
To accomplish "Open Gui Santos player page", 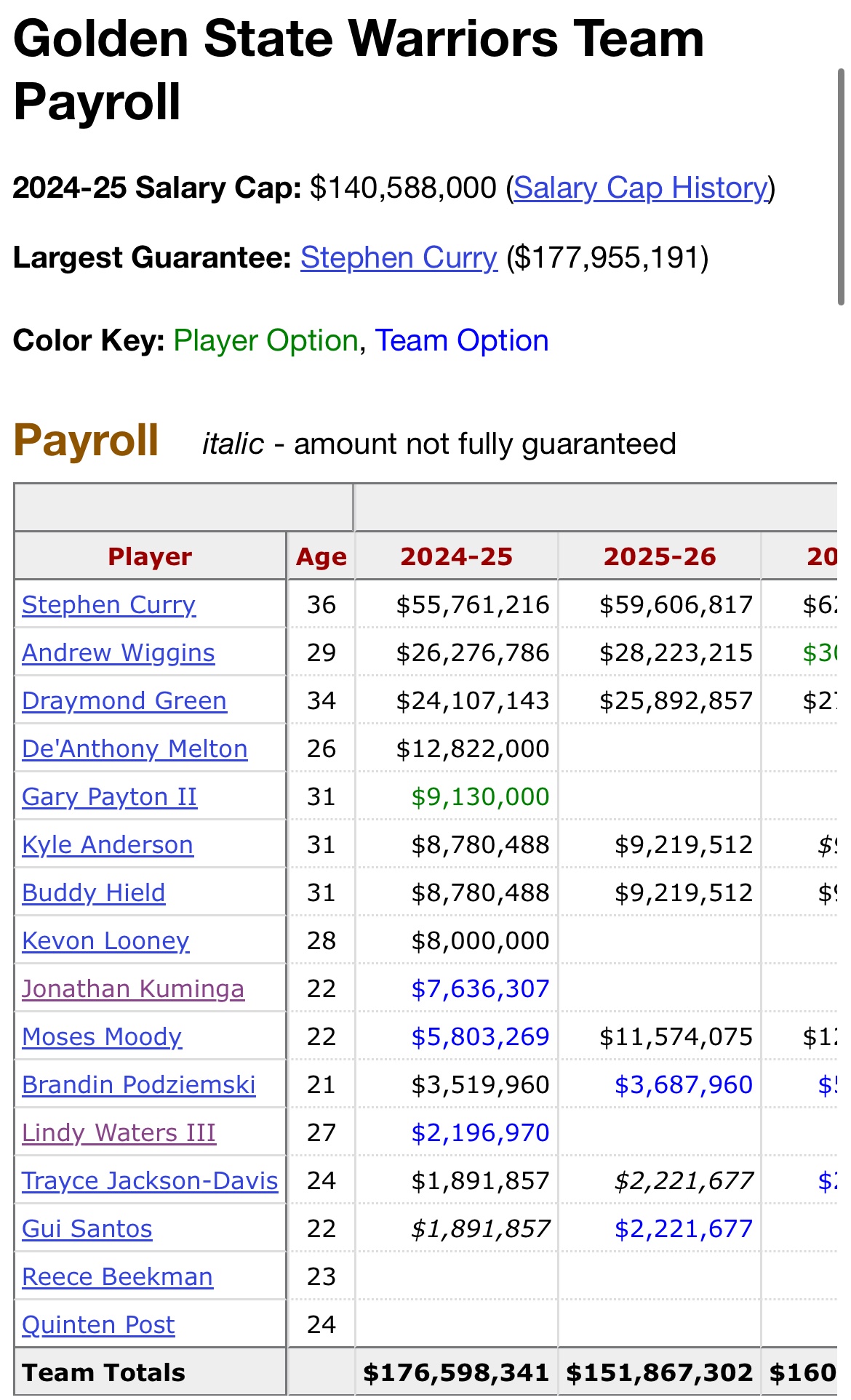I will coord(87,1229).
